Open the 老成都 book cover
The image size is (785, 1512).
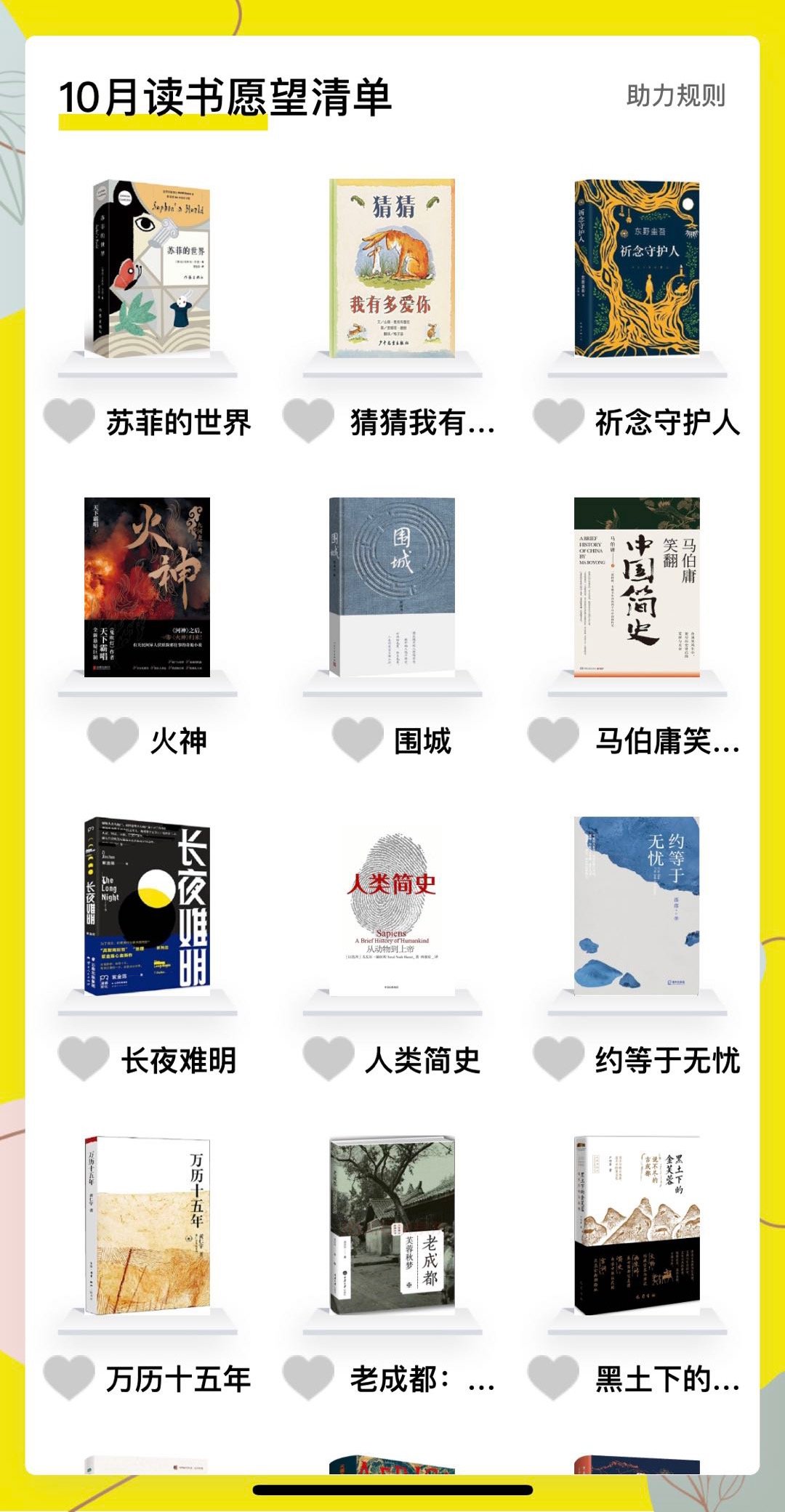coord(392,1225)
